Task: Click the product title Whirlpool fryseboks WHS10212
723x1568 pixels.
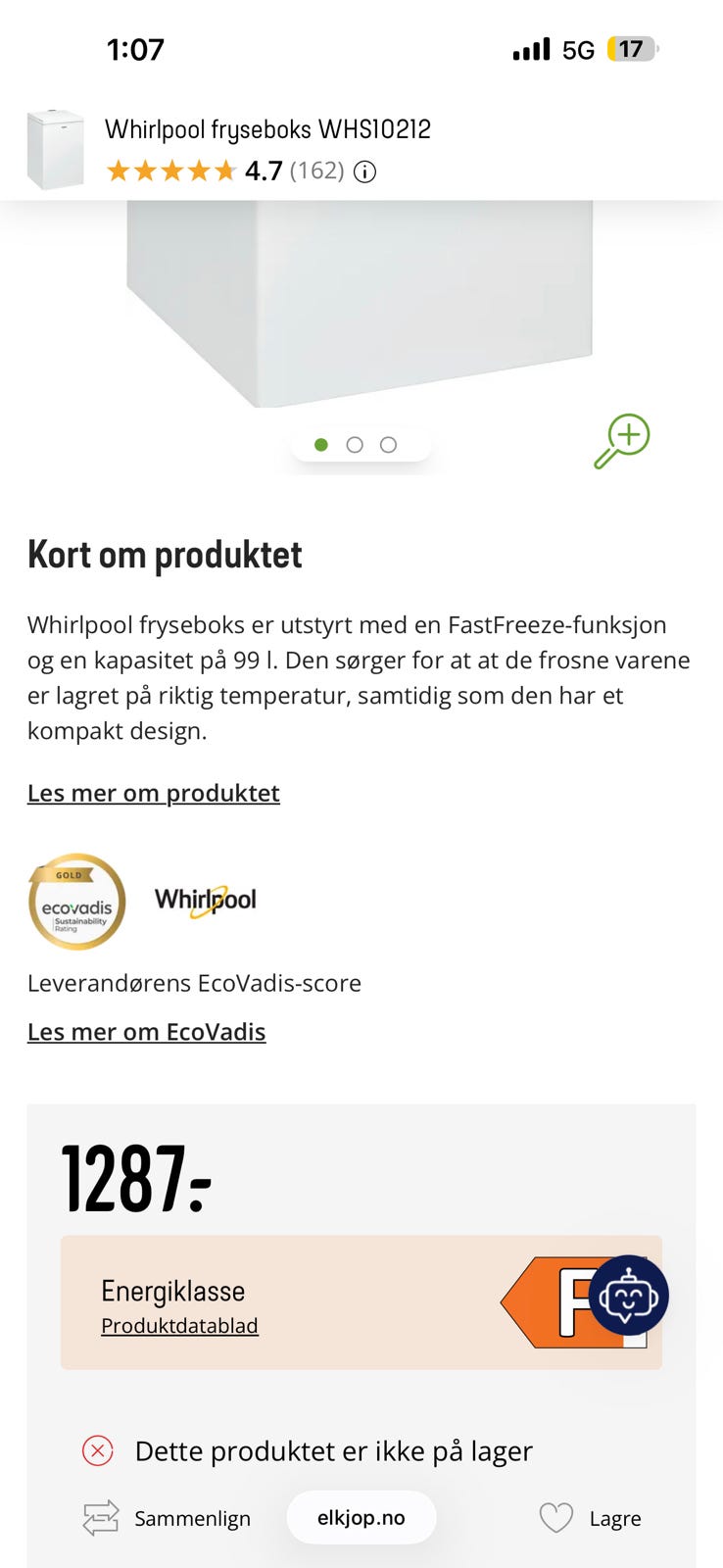Action: pos(268,128)
